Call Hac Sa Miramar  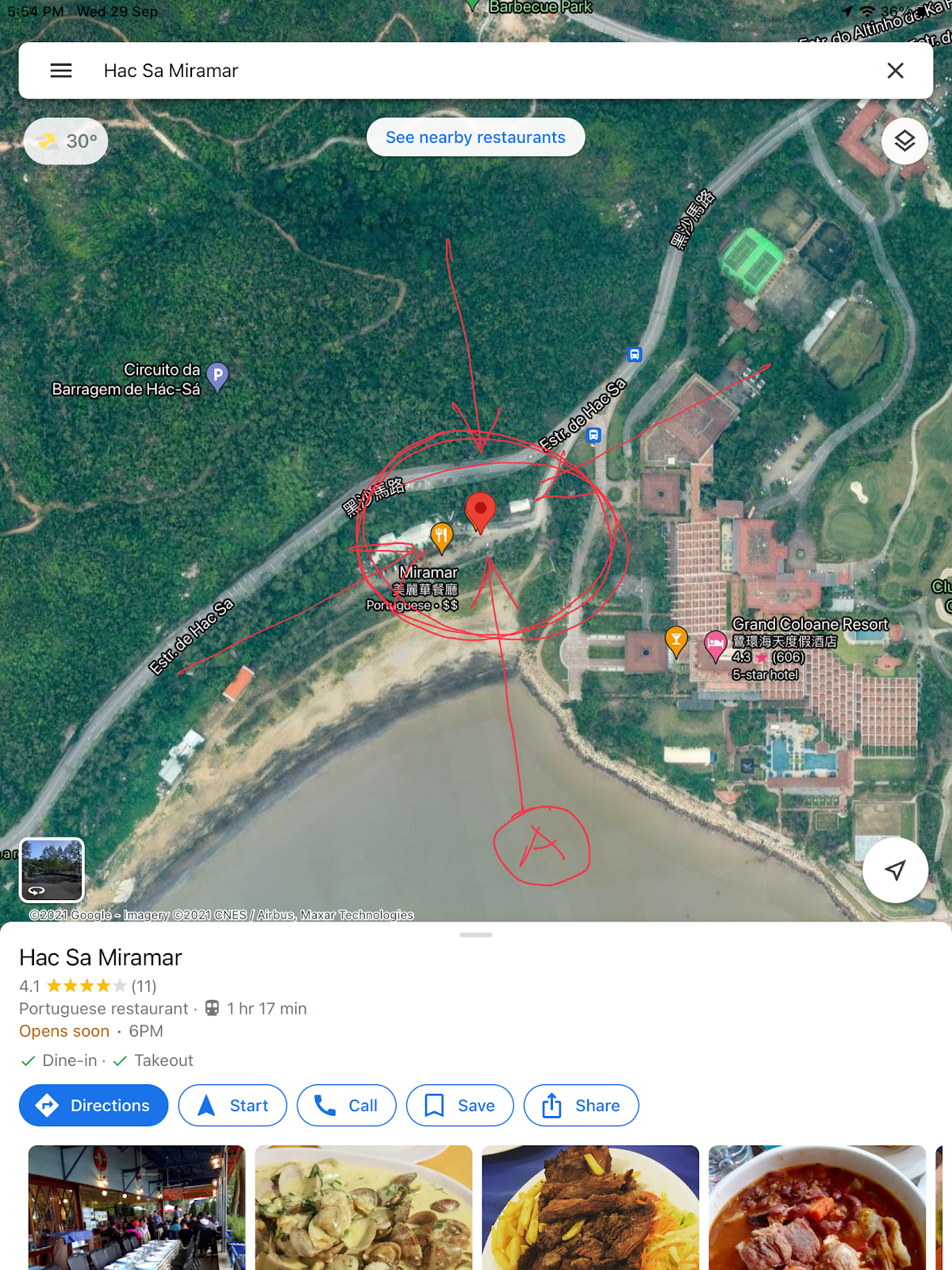coord(346,1105)
